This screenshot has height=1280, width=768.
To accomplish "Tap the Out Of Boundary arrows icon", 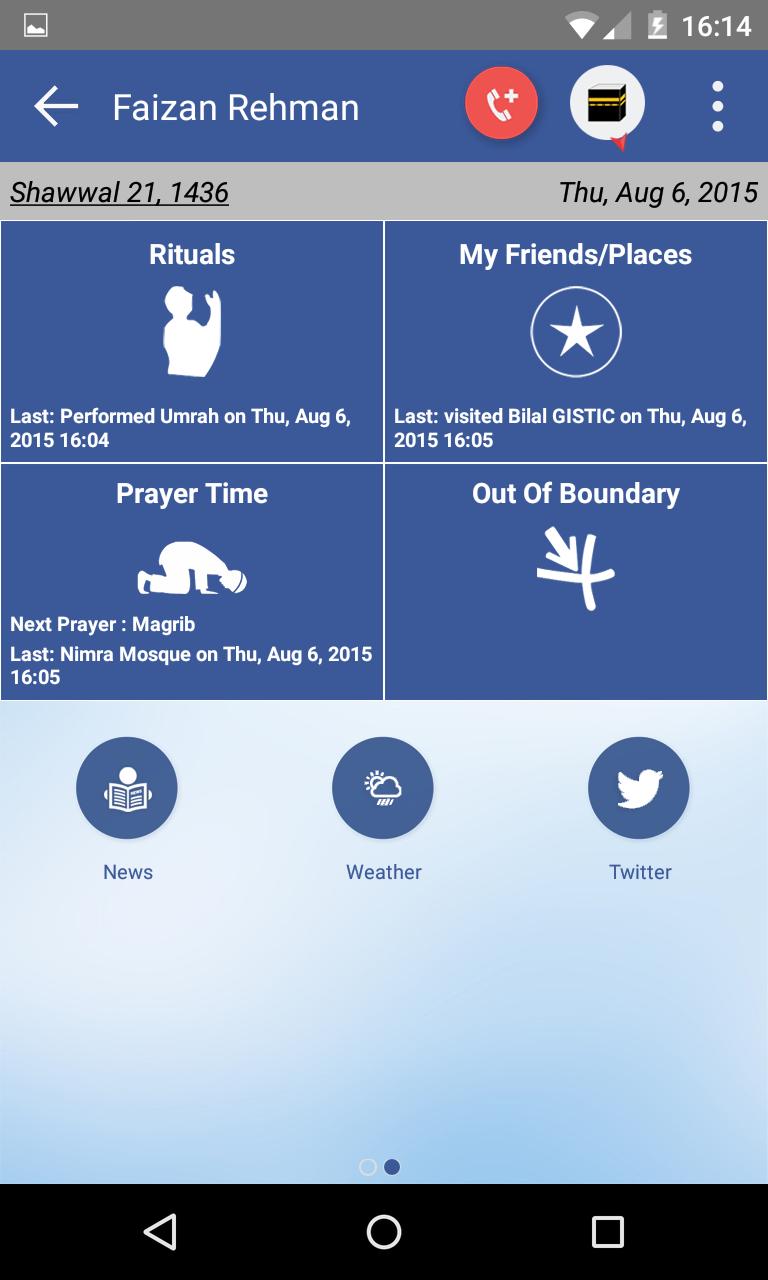I will pyautogui.click(x=575, y=566).
